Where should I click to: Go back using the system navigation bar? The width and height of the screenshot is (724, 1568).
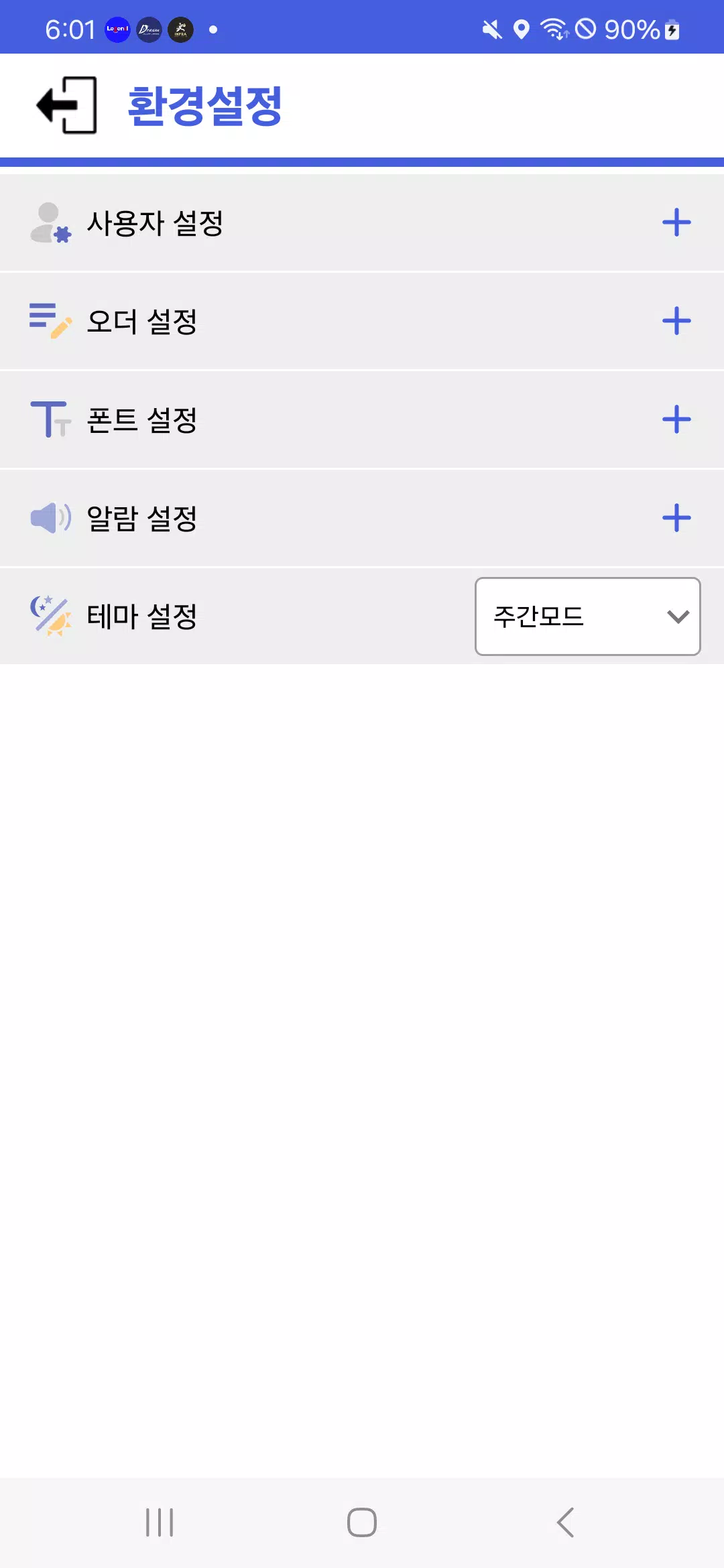point(565,1522)
